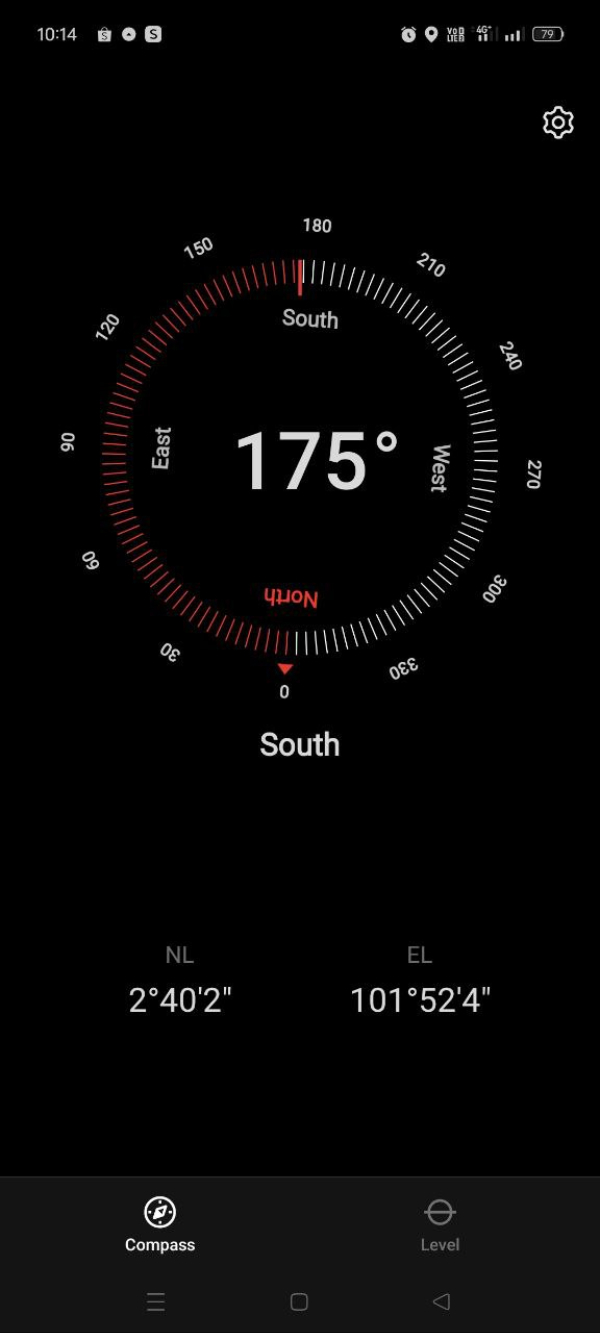Select the Compass tab
This screenshot has width=600, height=1333.
coord(160,1224)
